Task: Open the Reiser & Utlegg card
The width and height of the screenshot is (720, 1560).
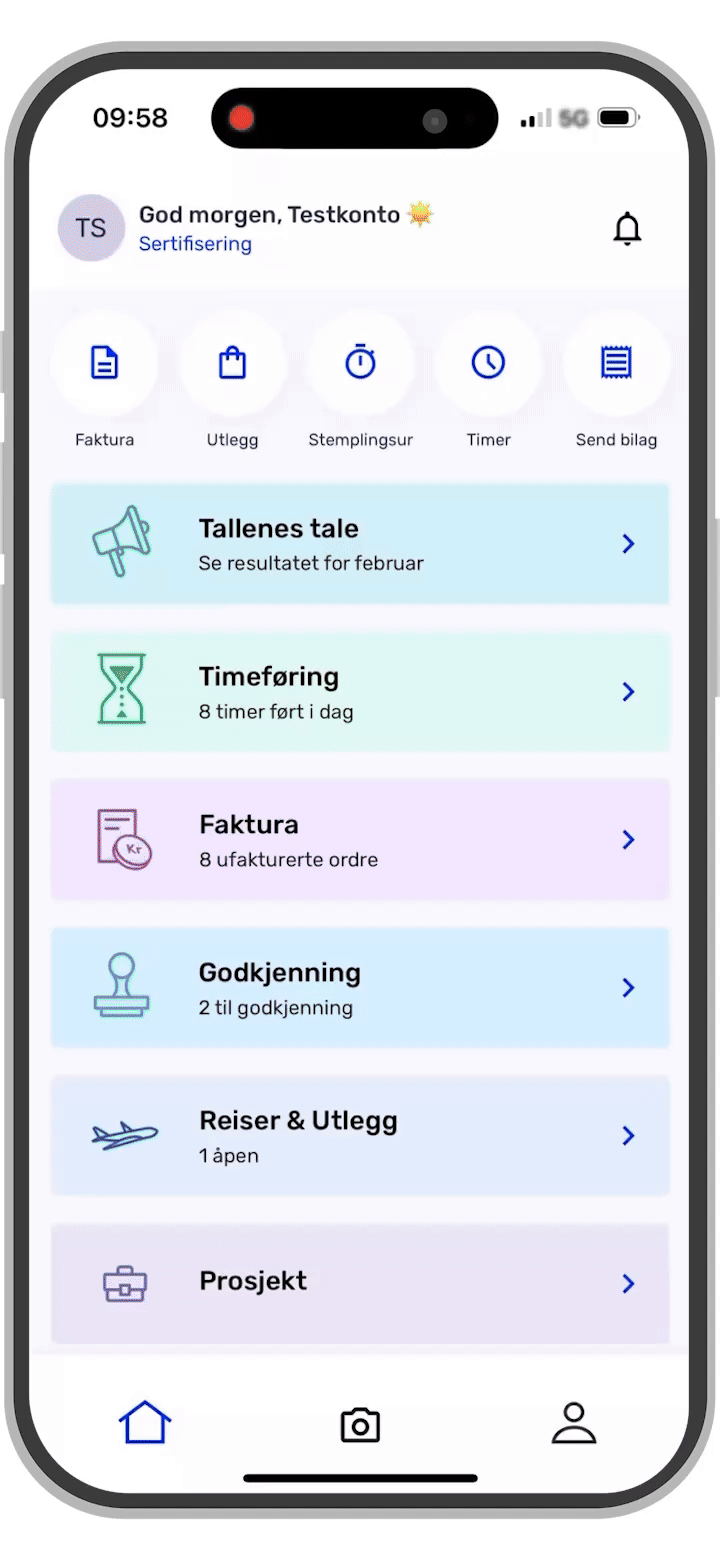Action: (x=360, y=1136)
